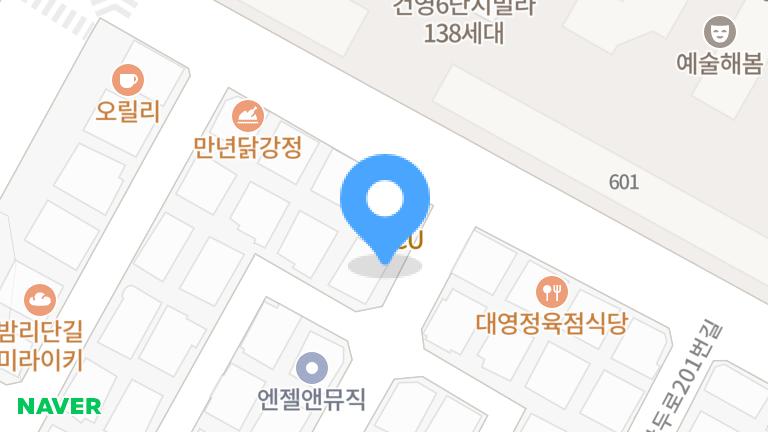The width and height of the screenshot is (768, 432).
Task: Open the 예술해봄 place marker
Action: (x=716, y=32)
